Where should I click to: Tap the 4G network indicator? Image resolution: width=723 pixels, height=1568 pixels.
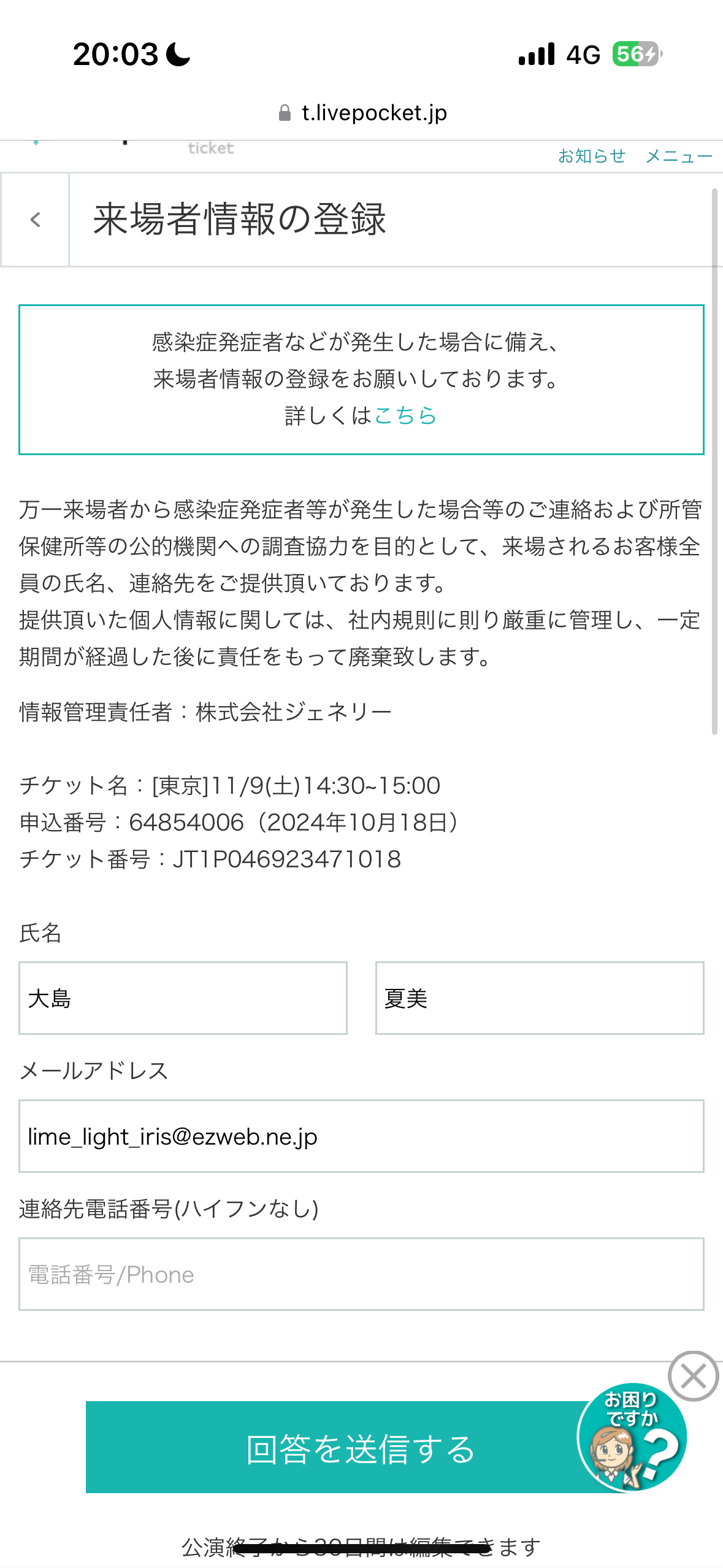(x=583, y=55)
